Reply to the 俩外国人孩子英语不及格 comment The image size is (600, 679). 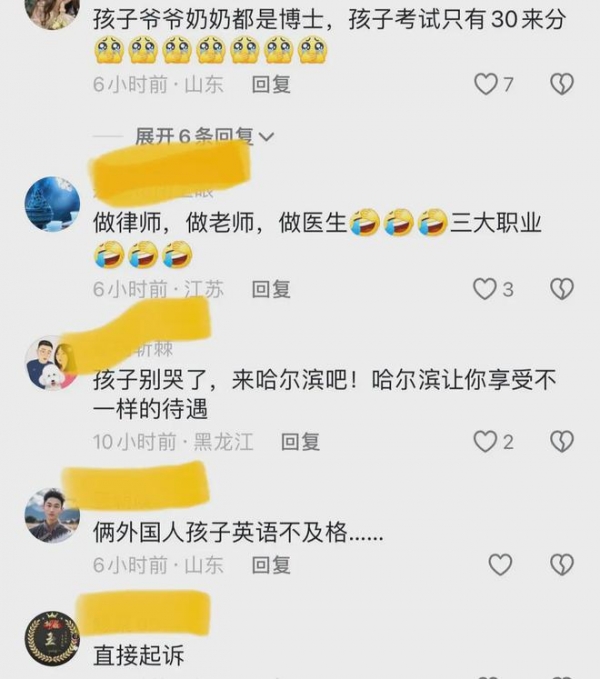click(x=271, y=565)
